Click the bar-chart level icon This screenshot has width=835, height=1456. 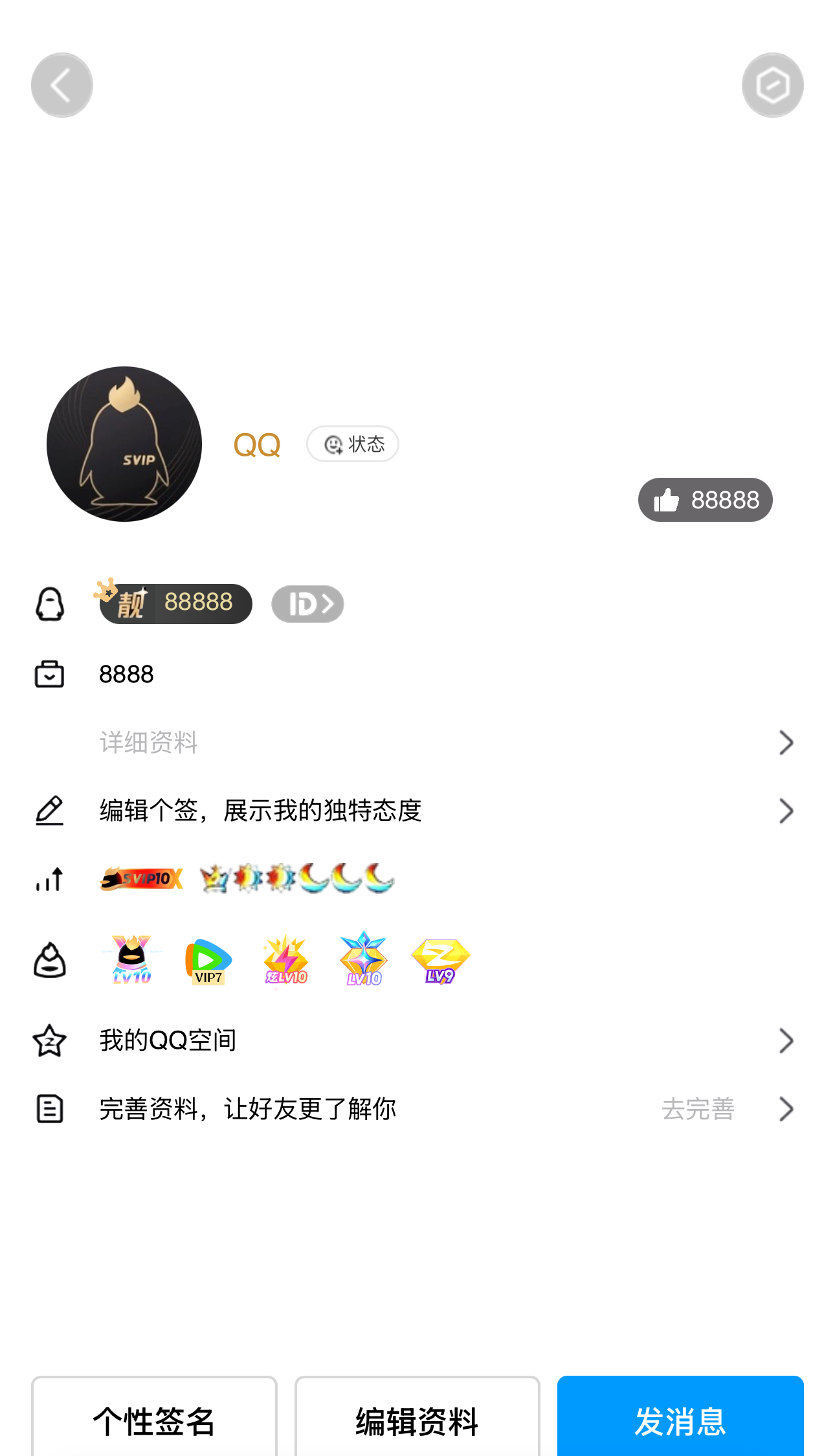(50, 879)
